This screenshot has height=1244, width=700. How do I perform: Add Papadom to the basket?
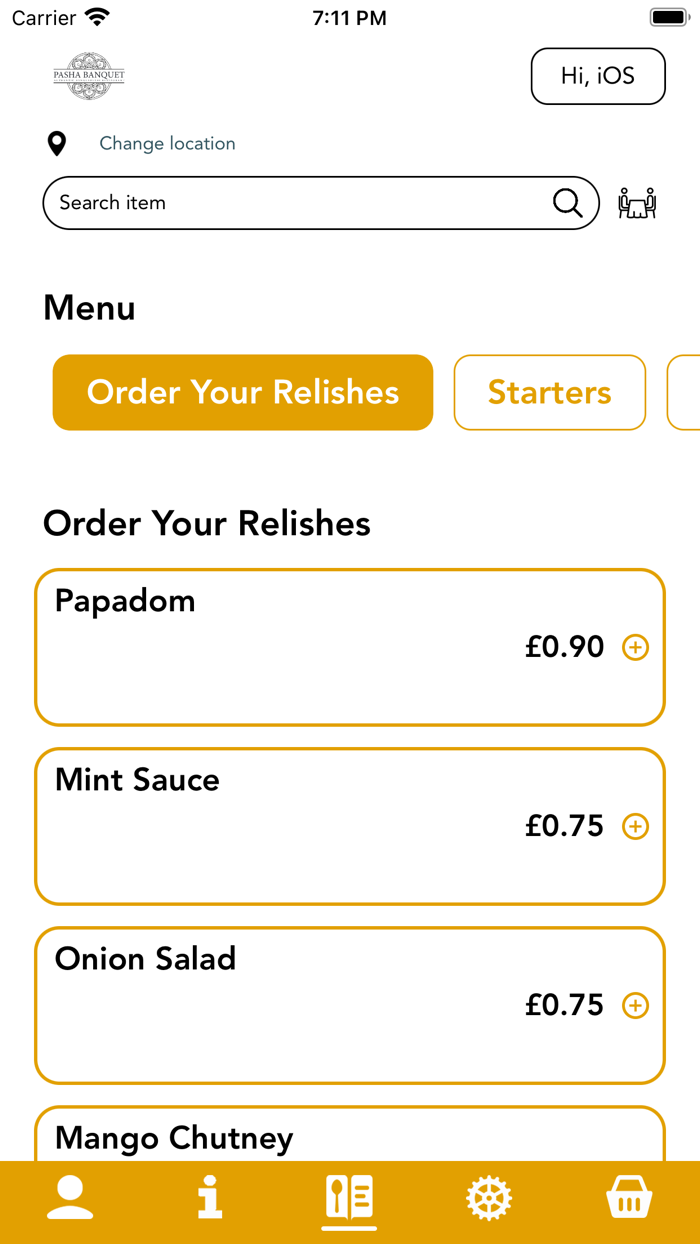[x=636, y=647]
